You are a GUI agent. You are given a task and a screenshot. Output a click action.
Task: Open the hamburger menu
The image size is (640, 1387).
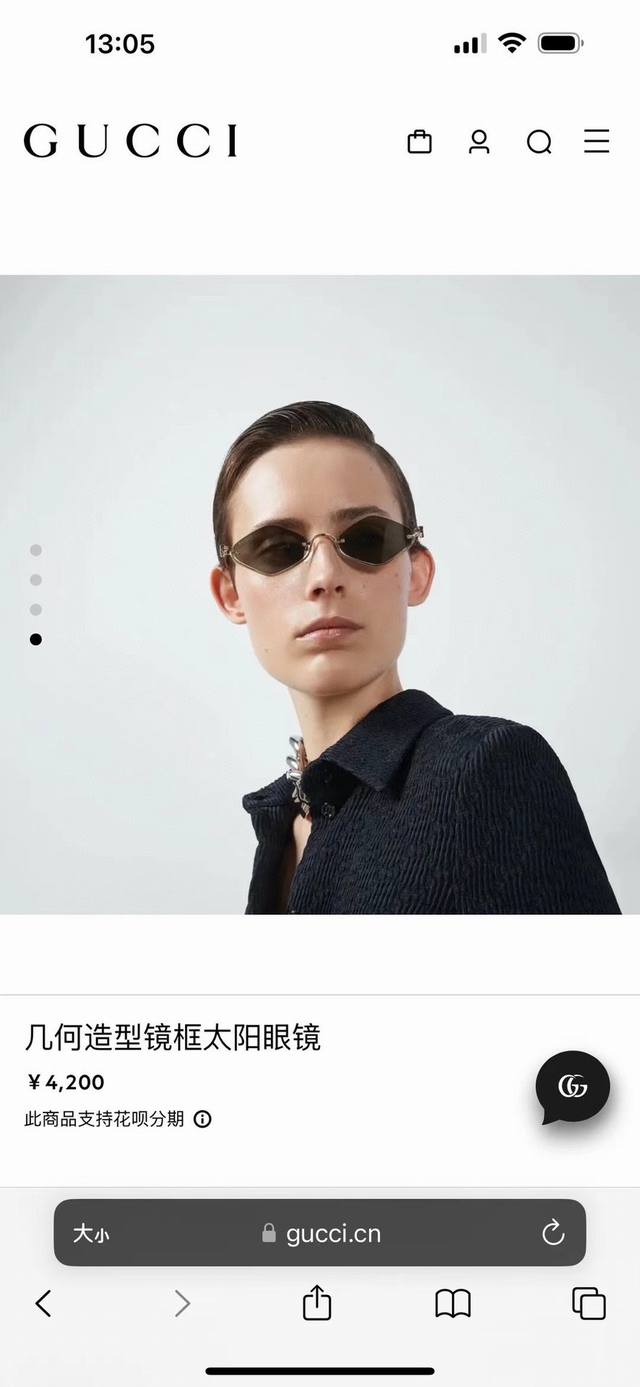(x=597, y=141)
